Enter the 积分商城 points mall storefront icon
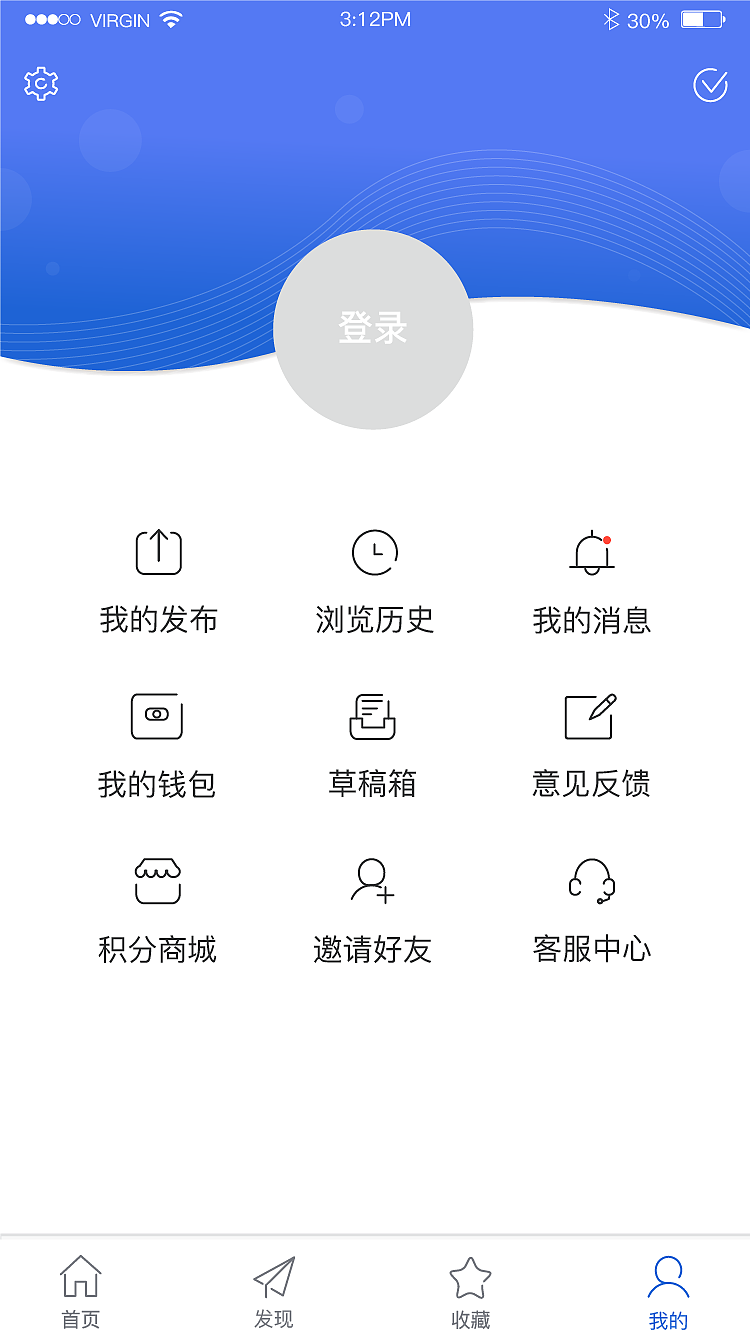The width and height of the screenshot is (750, 1334). point(157,881)
